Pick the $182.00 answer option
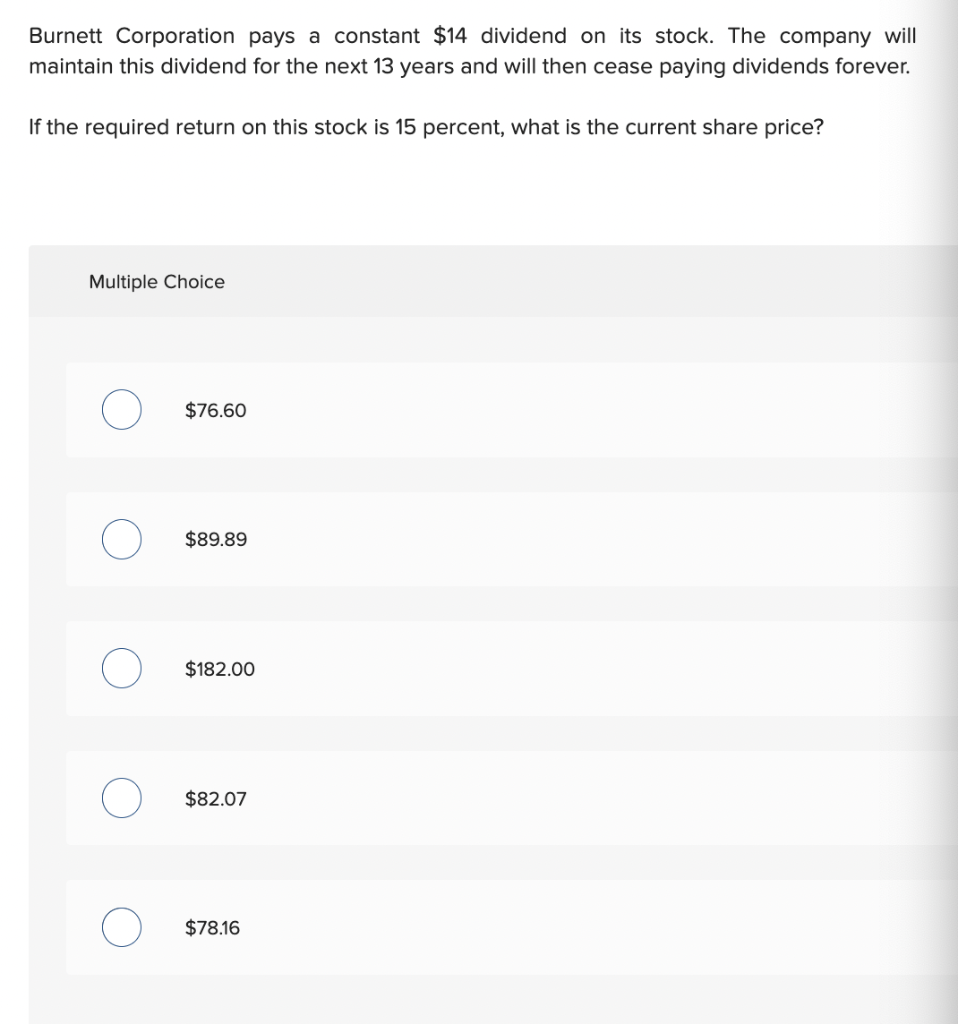 point(121,669)
